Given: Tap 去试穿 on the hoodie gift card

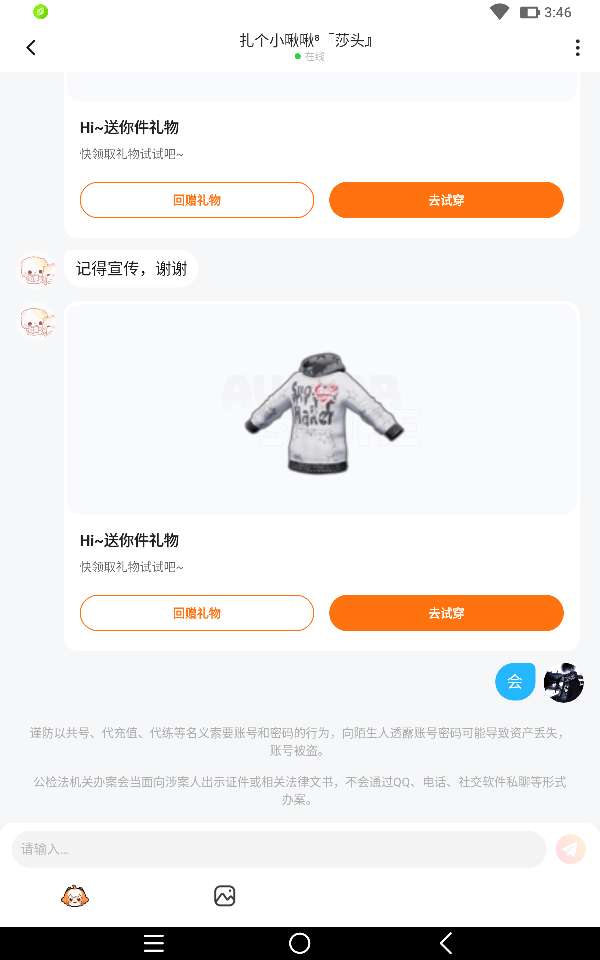Looking at the screenshot, I should click(446, 613).
